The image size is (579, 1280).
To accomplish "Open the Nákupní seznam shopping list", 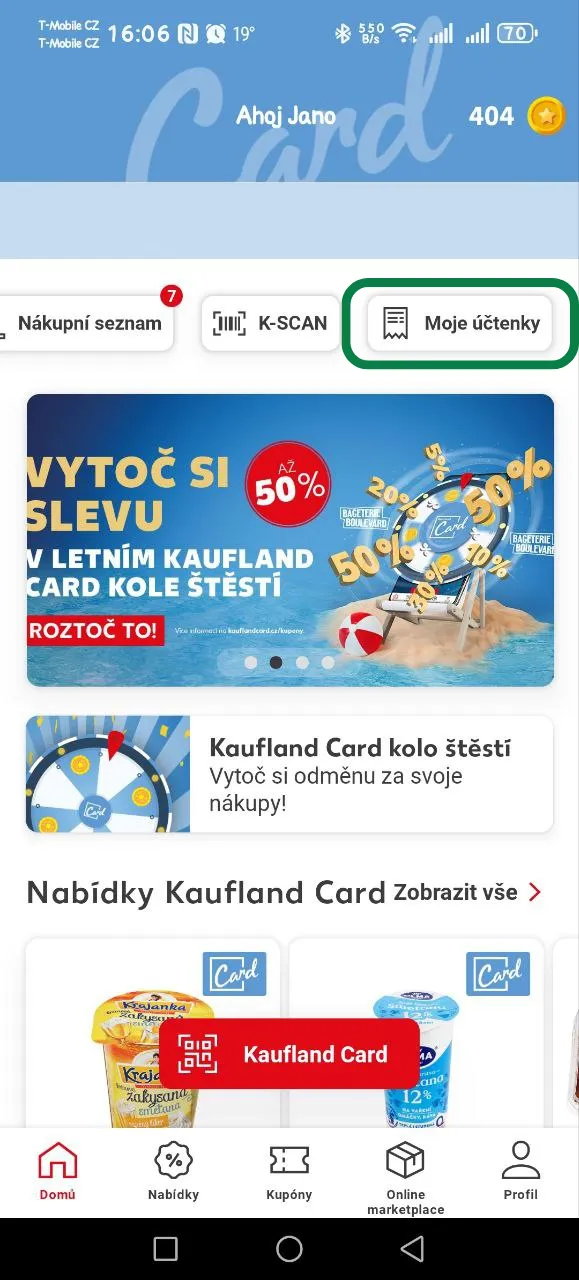I will (87, 323).
